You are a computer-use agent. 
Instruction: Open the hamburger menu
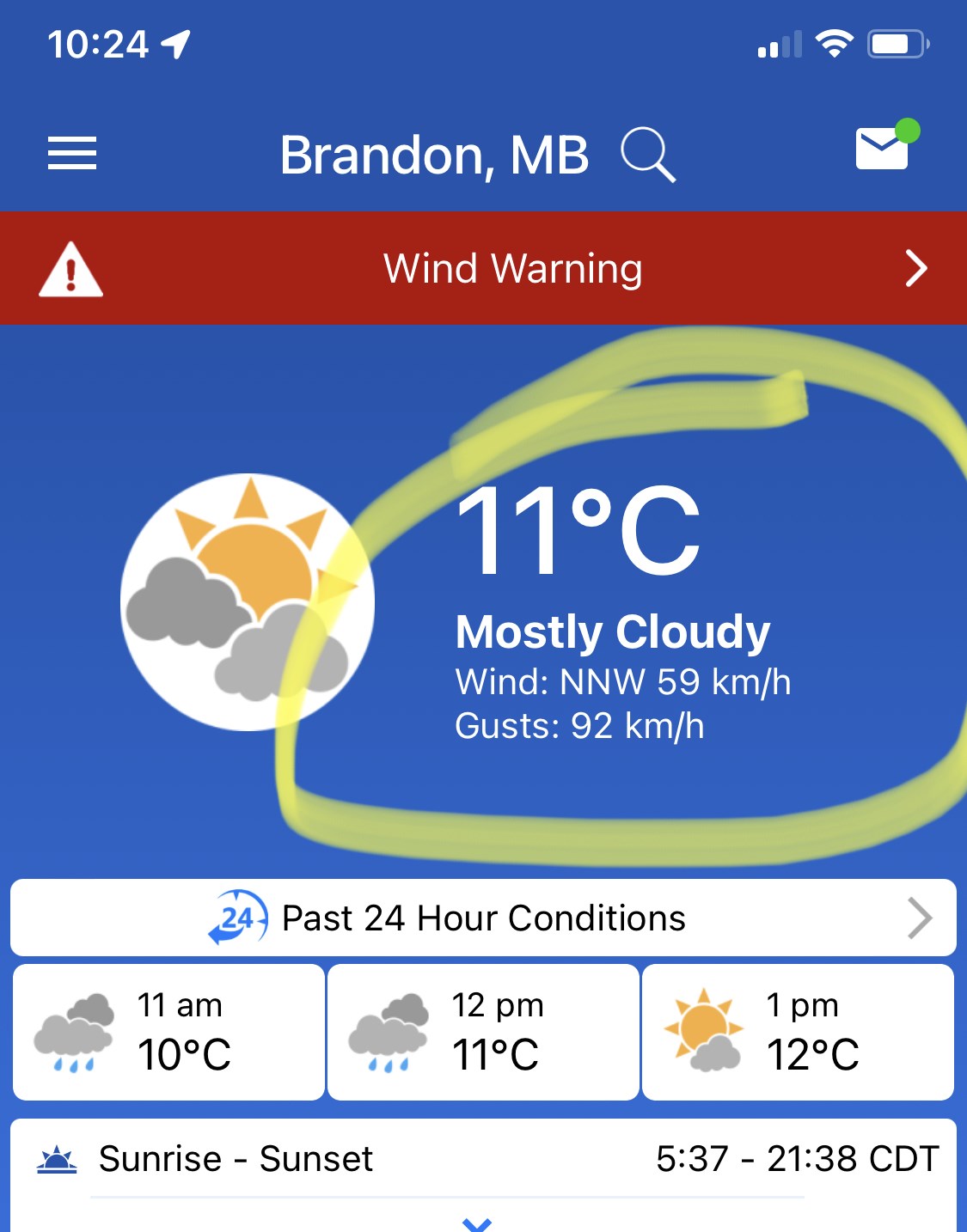72,154
